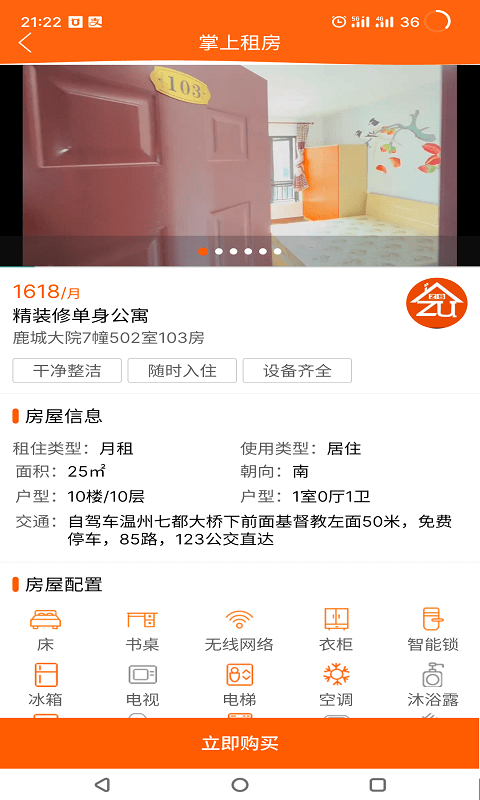Select the 干净整洁 tag
Screen dimensions: 480x800
point(67,370)
